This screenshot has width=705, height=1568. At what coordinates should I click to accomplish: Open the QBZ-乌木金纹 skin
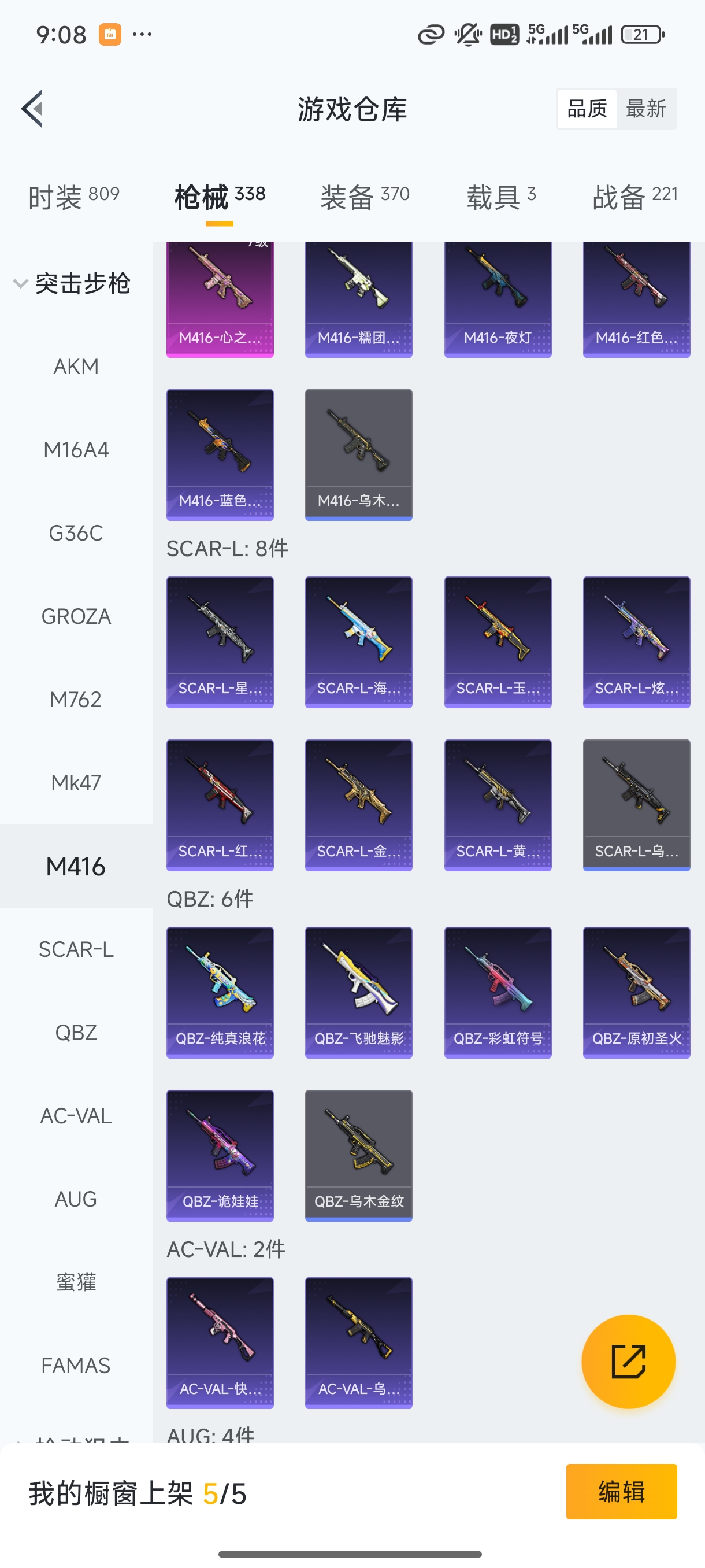point(359,1155)
